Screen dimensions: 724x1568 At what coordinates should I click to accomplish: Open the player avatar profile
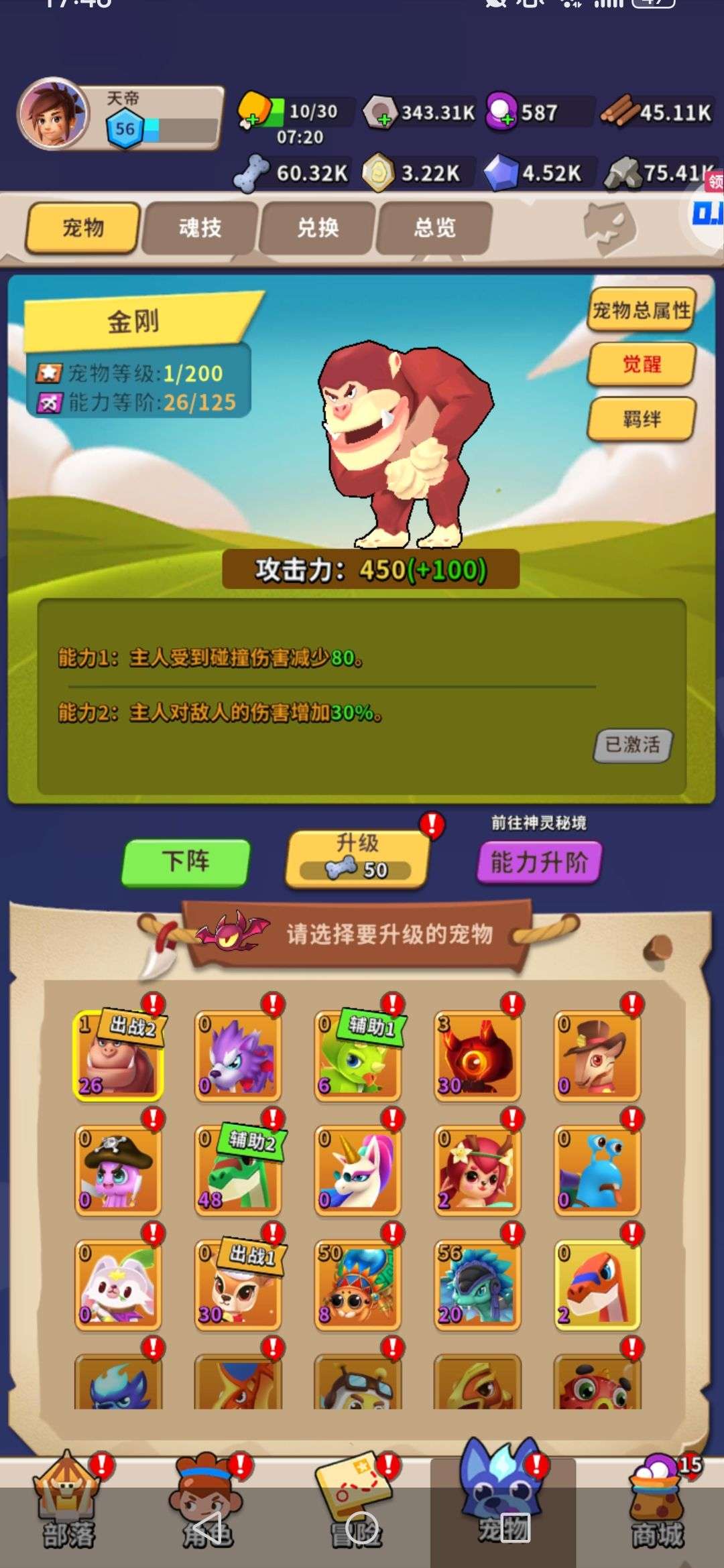point(54,114)
